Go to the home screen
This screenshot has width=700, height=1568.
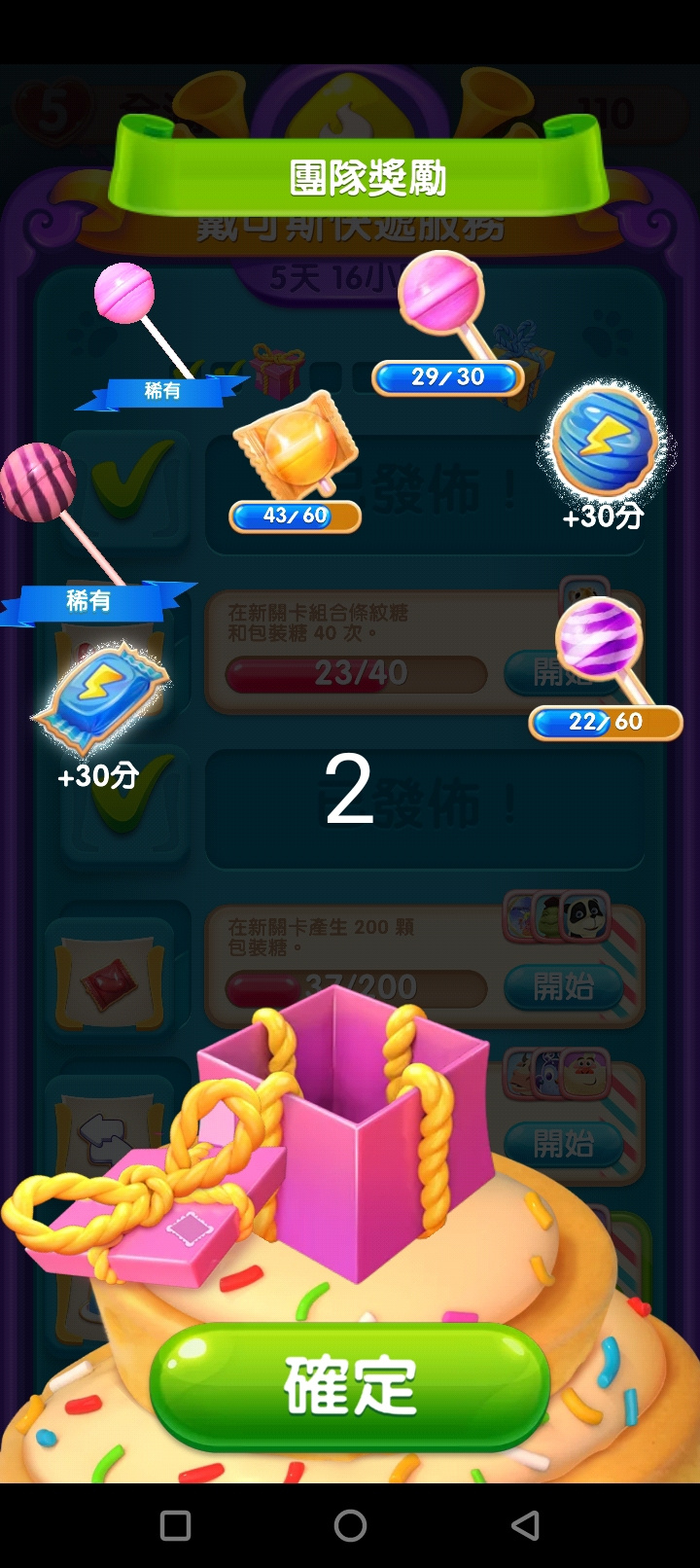click(350, 1524)
